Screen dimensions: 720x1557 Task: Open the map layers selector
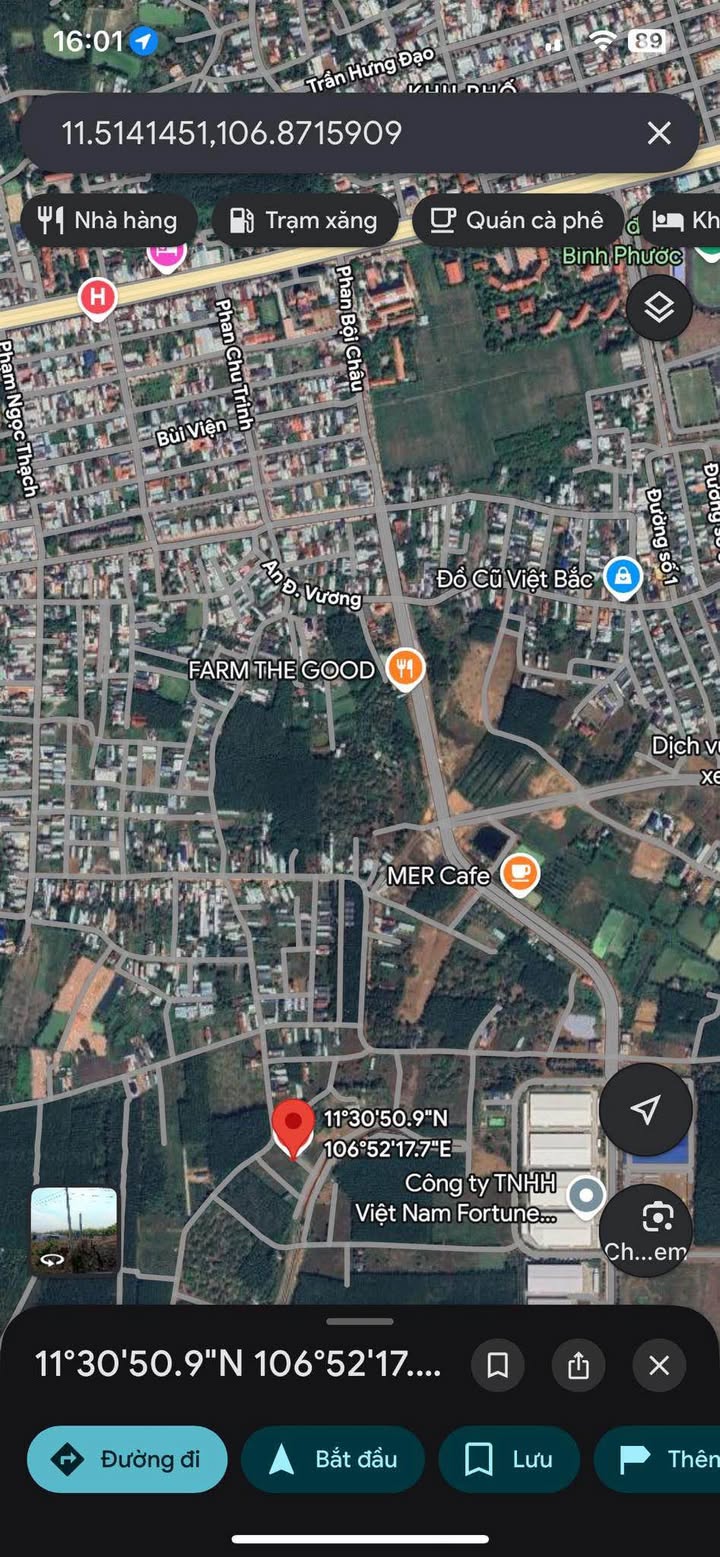659,309
